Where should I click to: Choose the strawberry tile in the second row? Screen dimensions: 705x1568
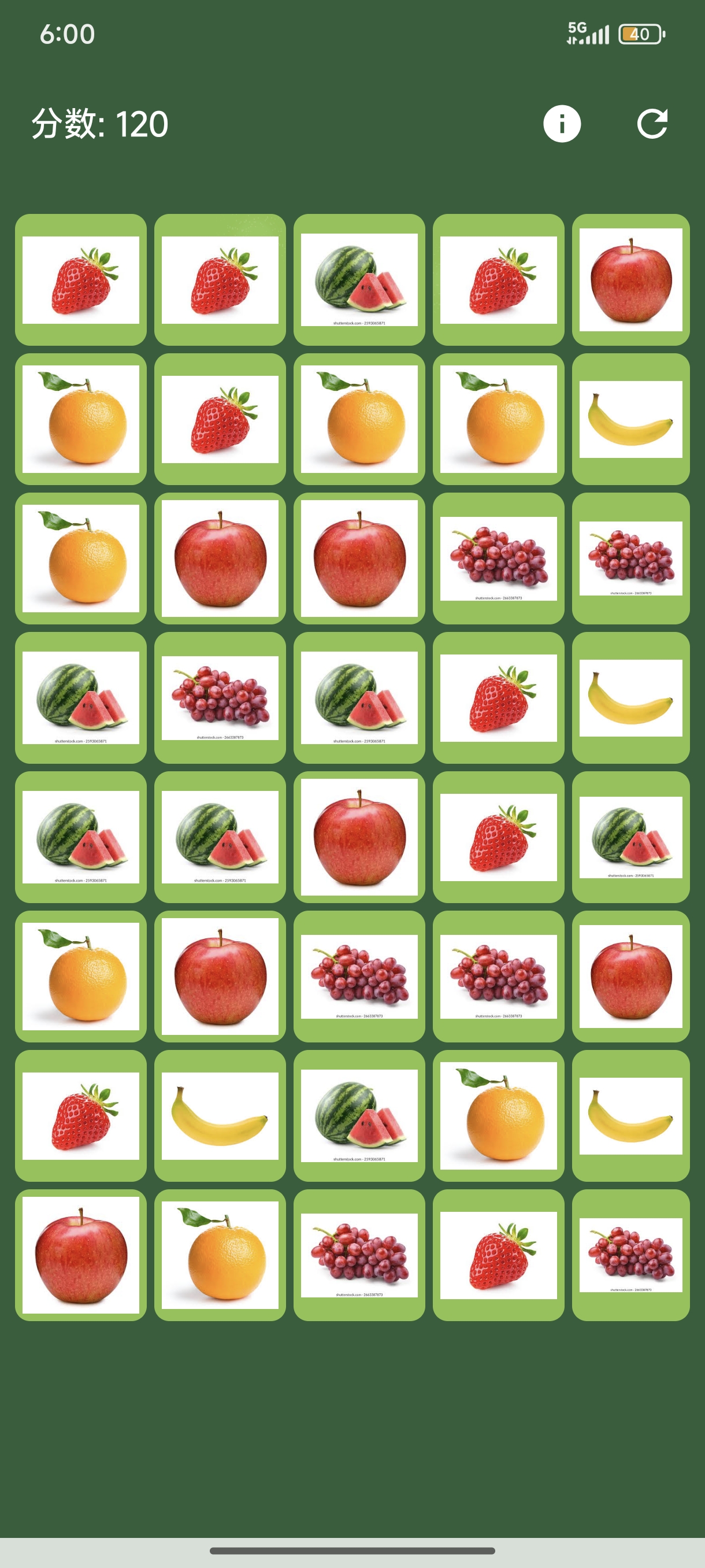(220, 419)
